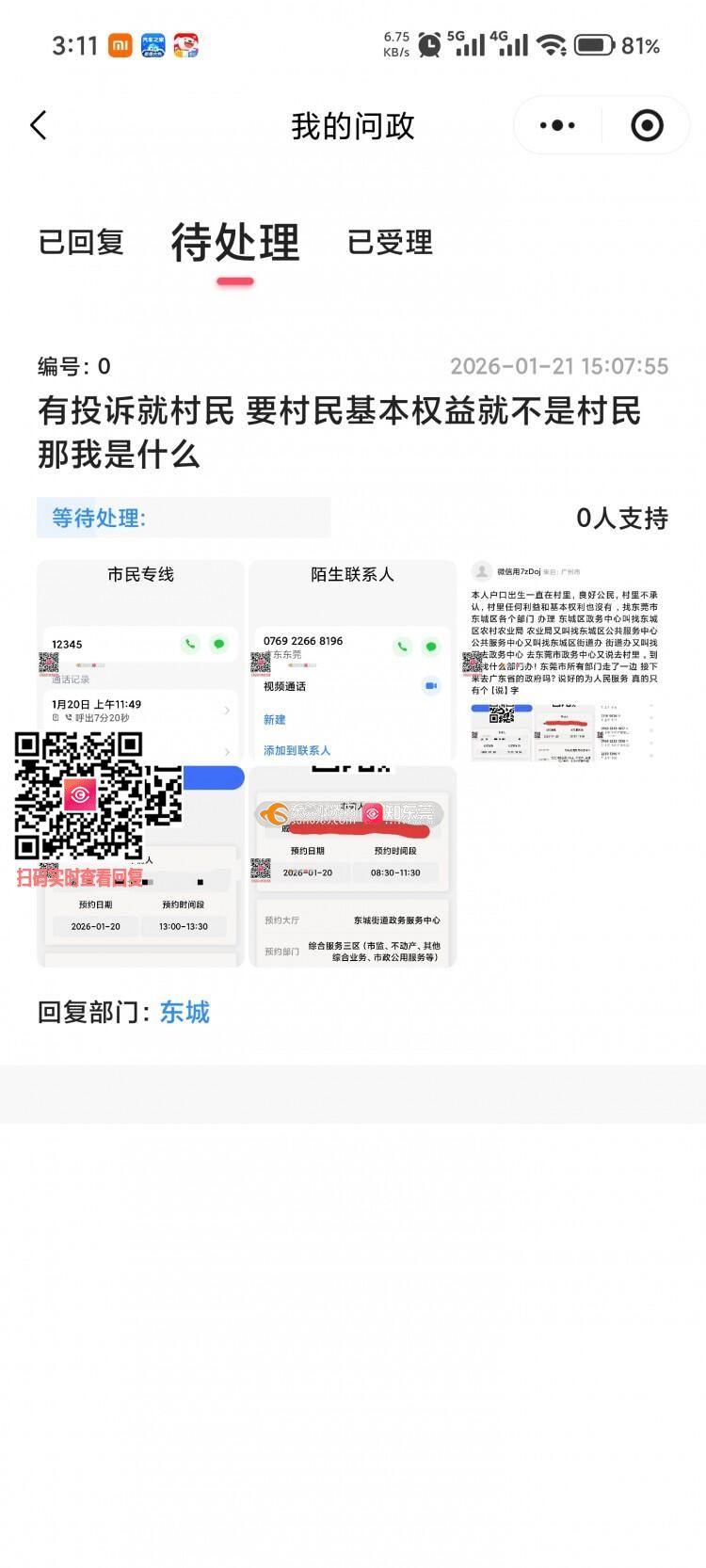706x1568 pixels.
Task: View the 陌生联系人 screenshot image
Action: [352, 659]
